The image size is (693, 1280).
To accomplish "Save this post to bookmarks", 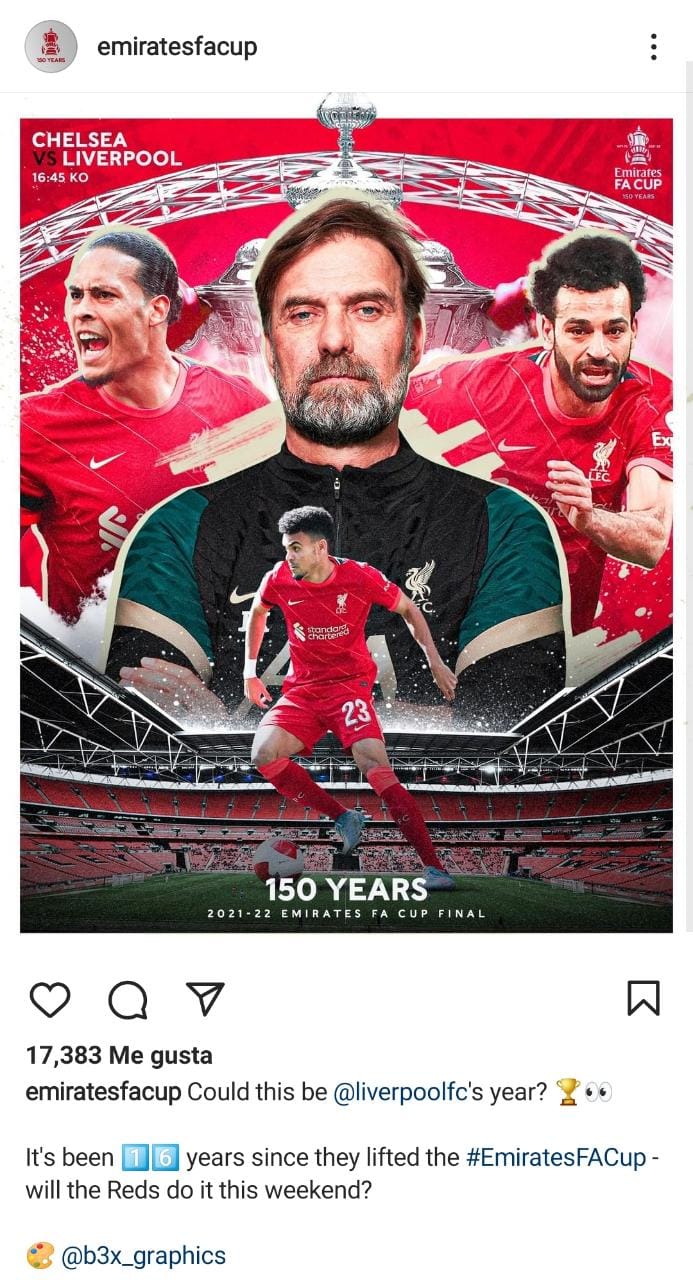I will (x=643, y=998).
